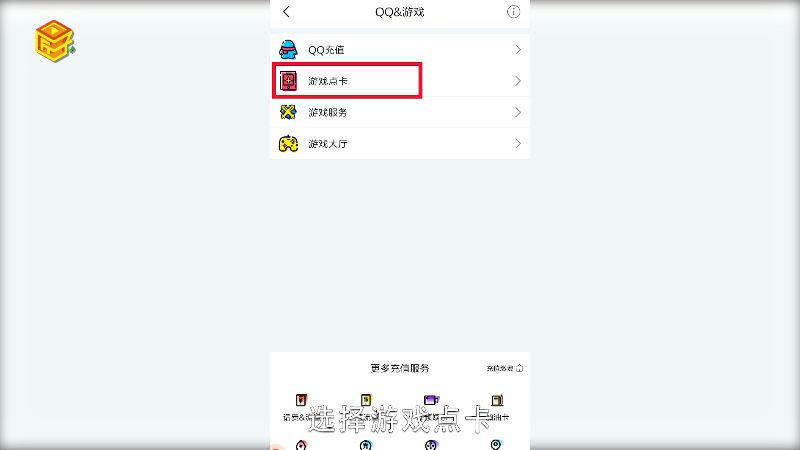Open the info icon in the header

coord(513,12)
